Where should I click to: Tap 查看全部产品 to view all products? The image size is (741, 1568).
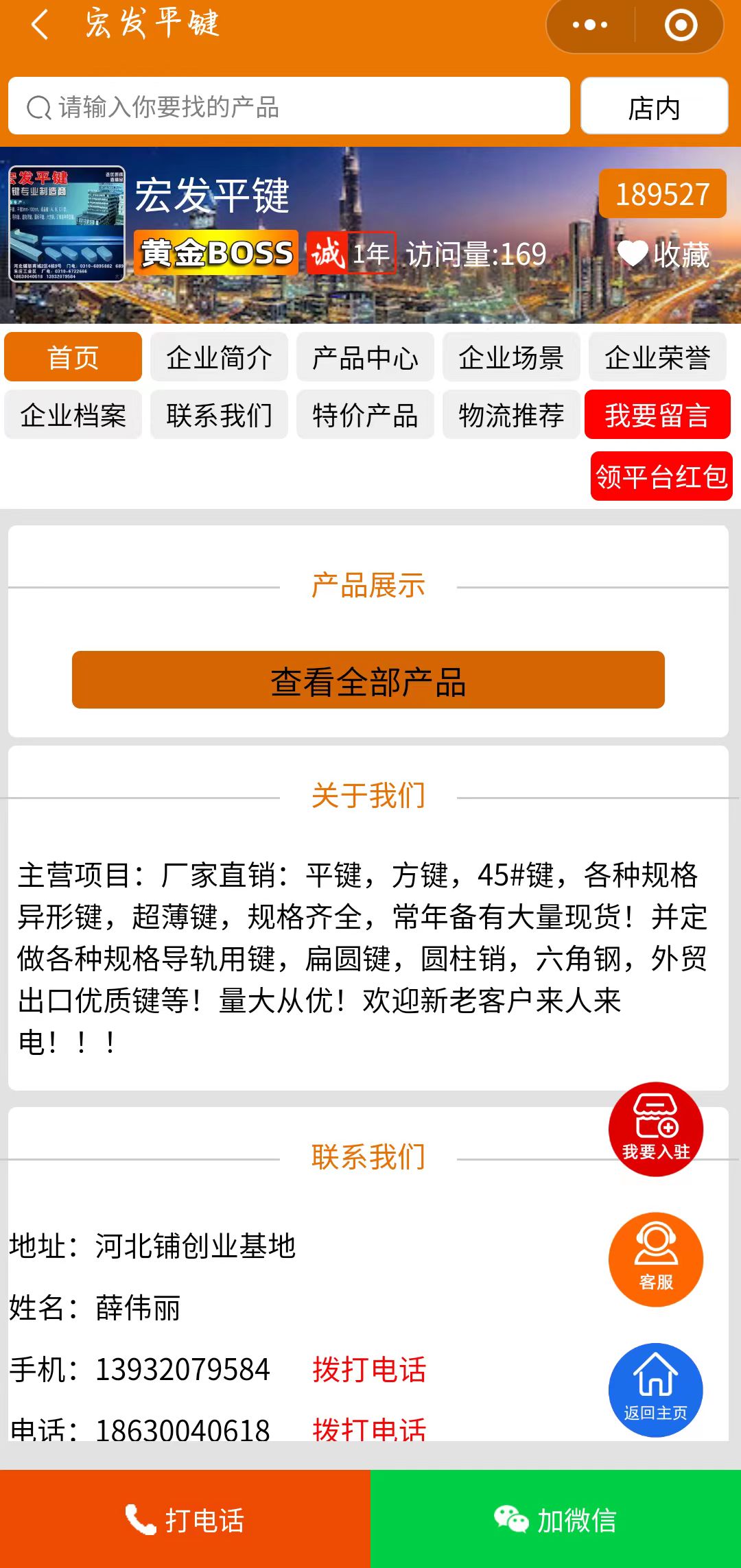pyautogui.click(x=368, y=680)
